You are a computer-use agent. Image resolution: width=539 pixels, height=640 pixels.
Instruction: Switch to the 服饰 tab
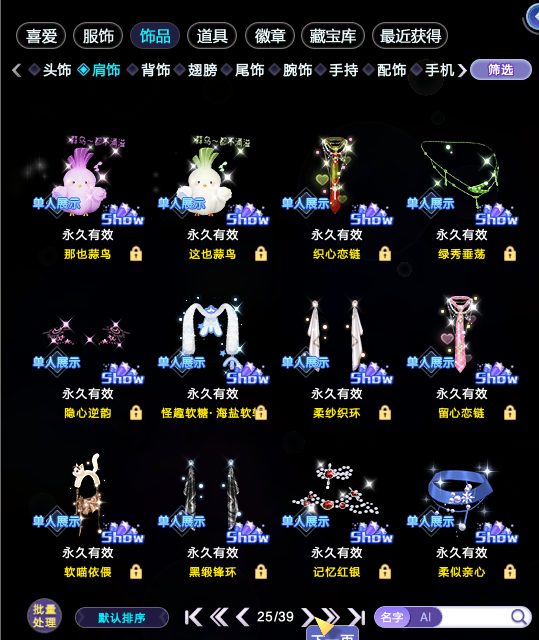[x=98, y=36]
